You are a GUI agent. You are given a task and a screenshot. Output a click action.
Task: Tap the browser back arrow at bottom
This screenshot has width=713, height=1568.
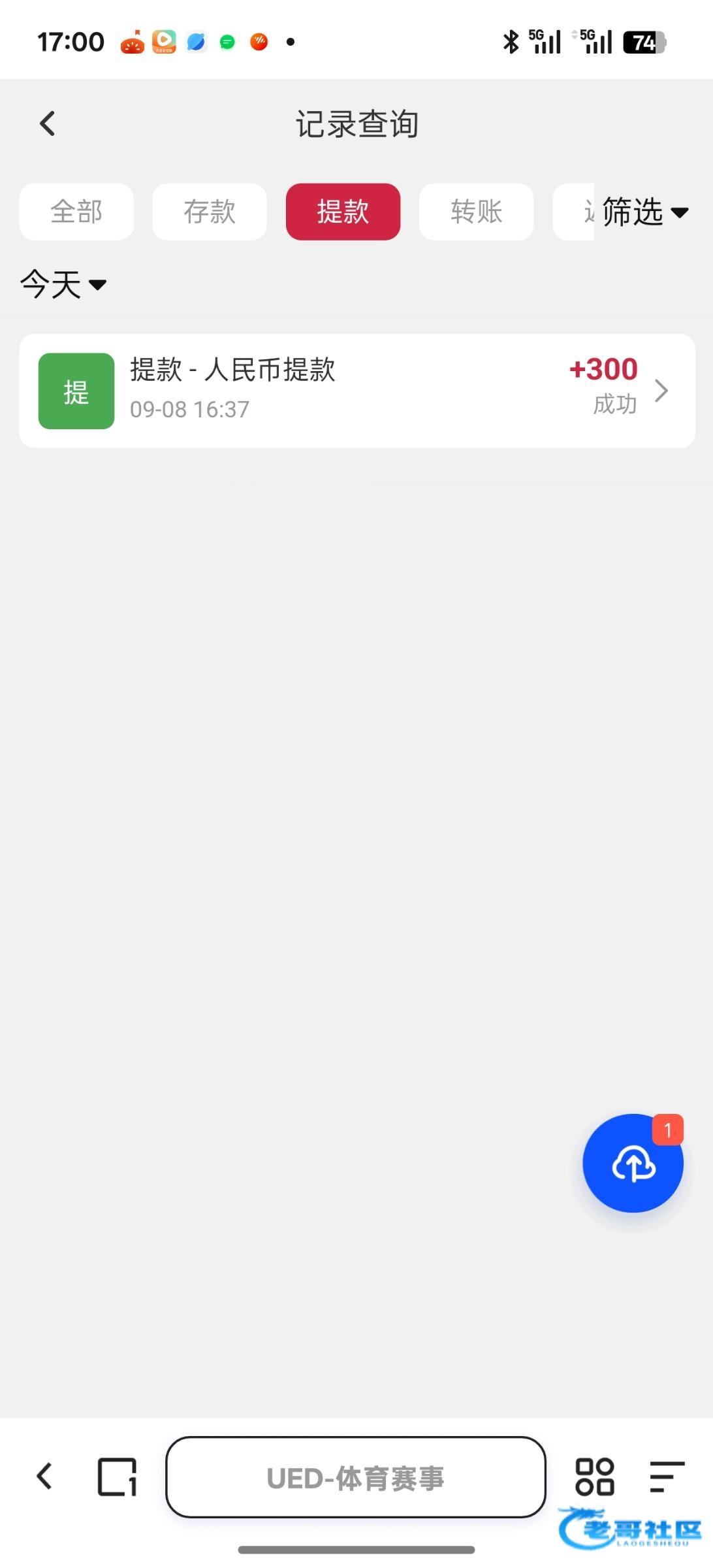click(44, 1477)
